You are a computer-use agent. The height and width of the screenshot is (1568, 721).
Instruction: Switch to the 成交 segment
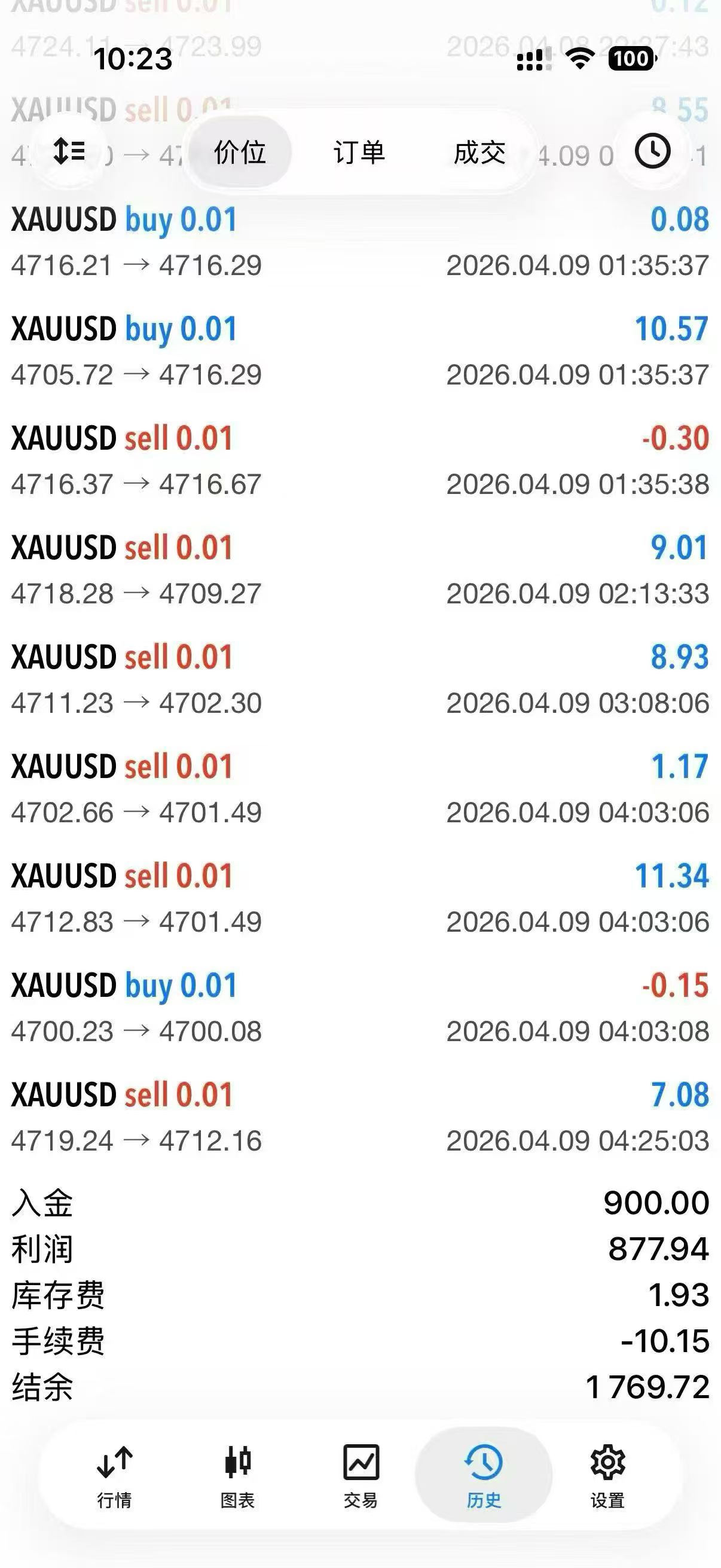point(479,152)
